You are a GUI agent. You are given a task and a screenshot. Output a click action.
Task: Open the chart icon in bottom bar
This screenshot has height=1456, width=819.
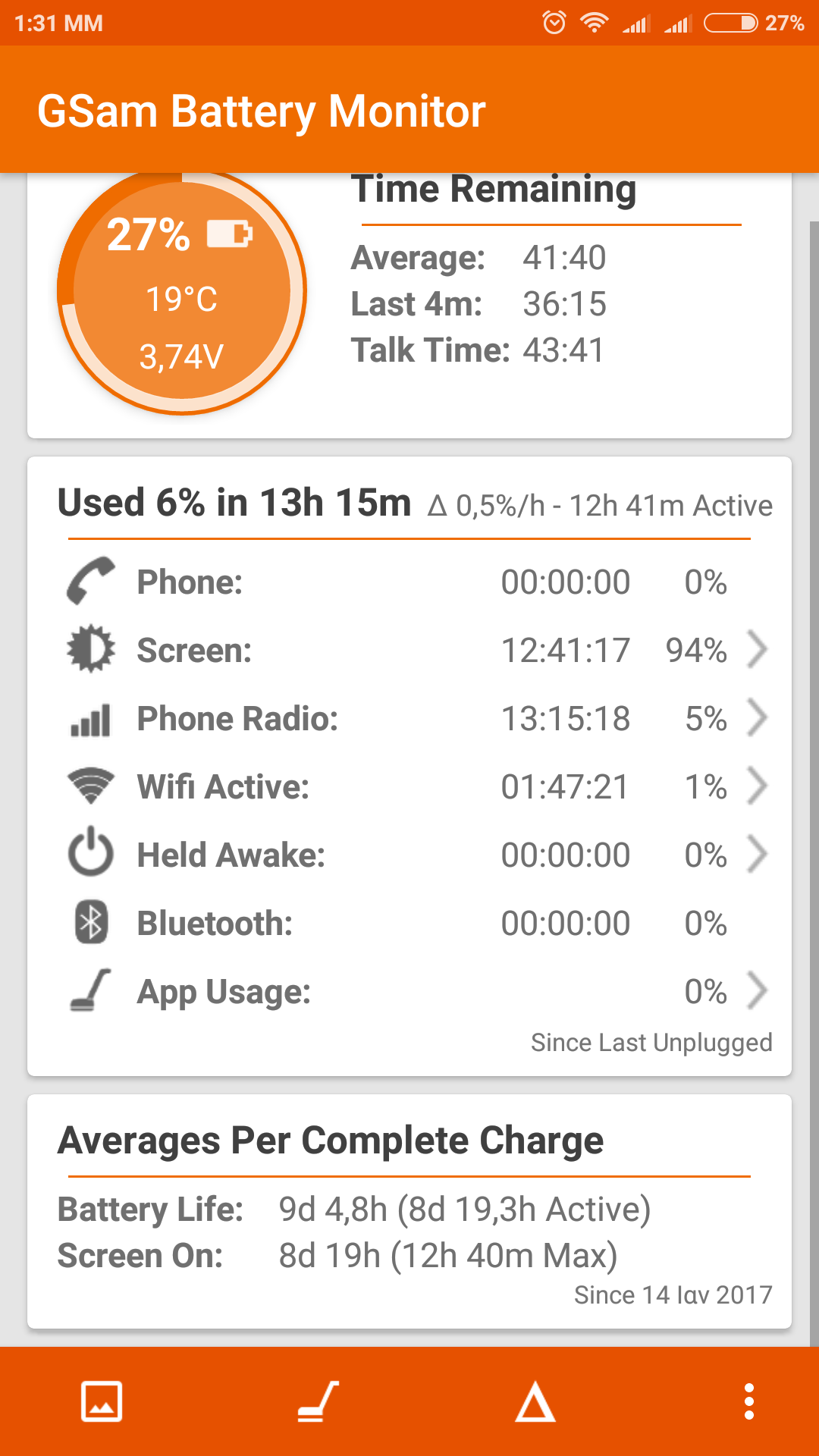click(102, 1401)
